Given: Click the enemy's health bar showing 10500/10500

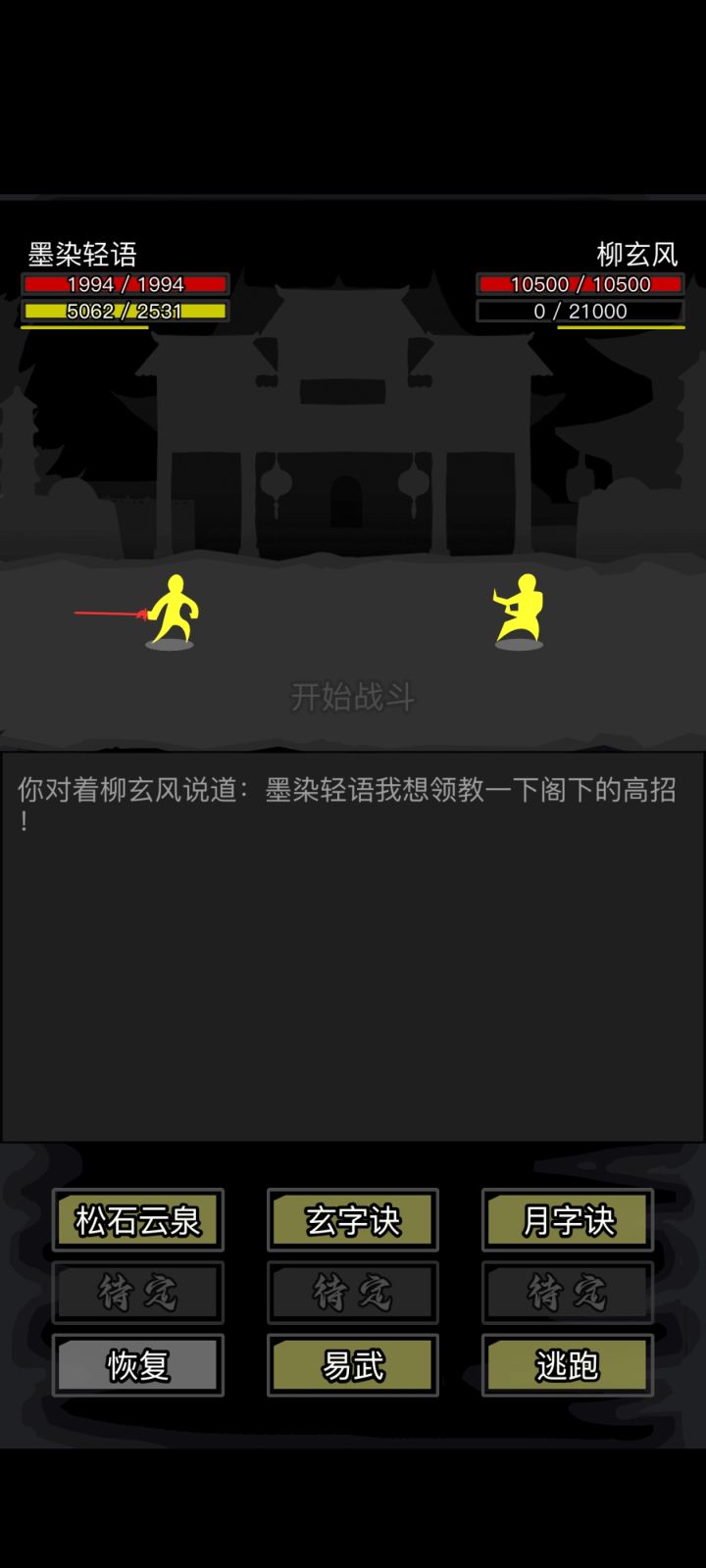Looking at the screenshot, I should 580,284.
